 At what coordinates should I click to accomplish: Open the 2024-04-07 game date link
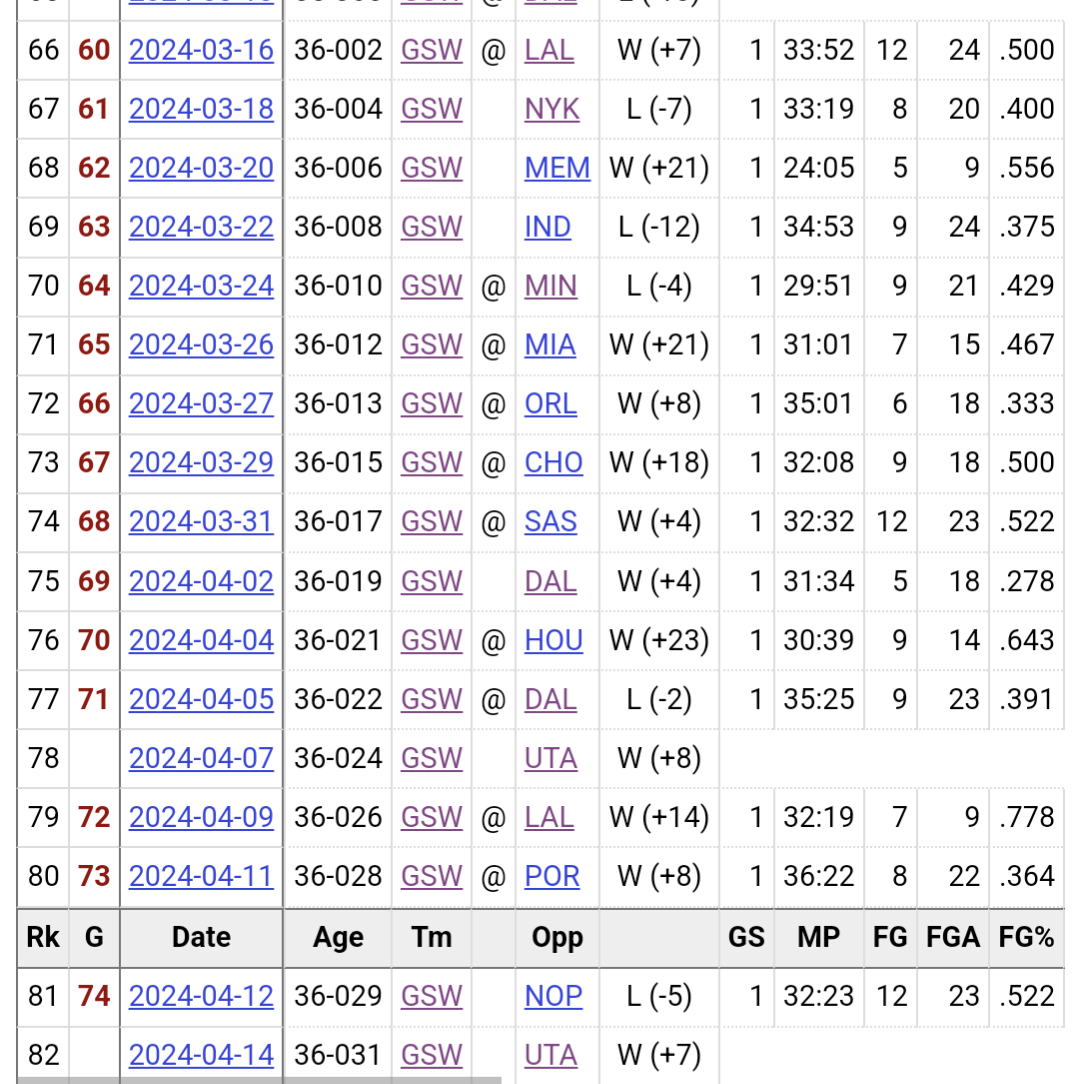pyautogui.click(x=201, y=758)
